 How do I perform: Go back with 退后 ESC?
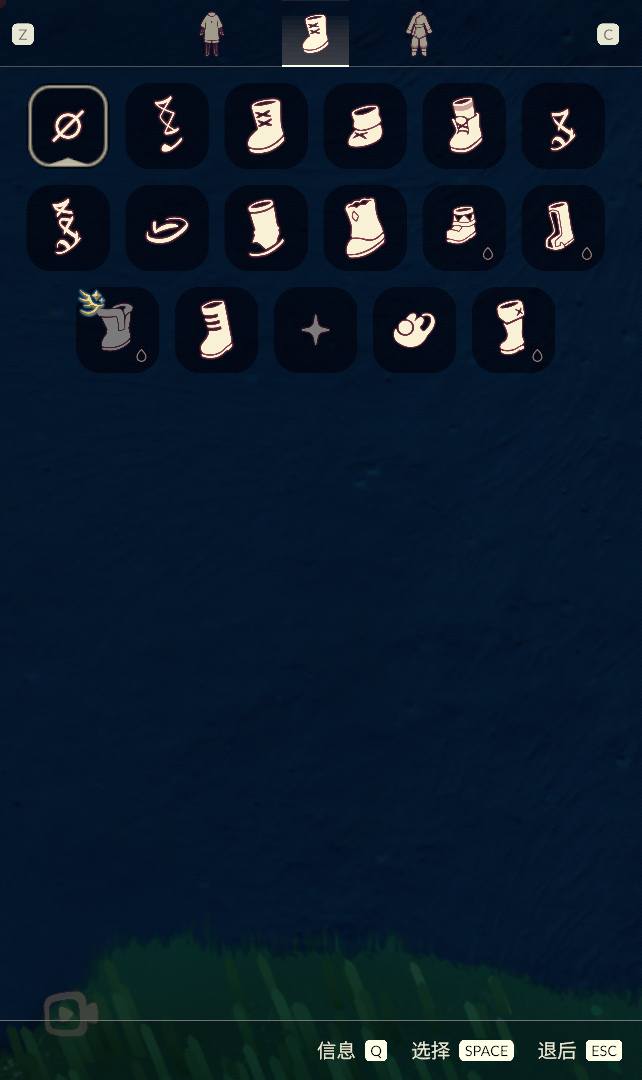pos(580,1050)
